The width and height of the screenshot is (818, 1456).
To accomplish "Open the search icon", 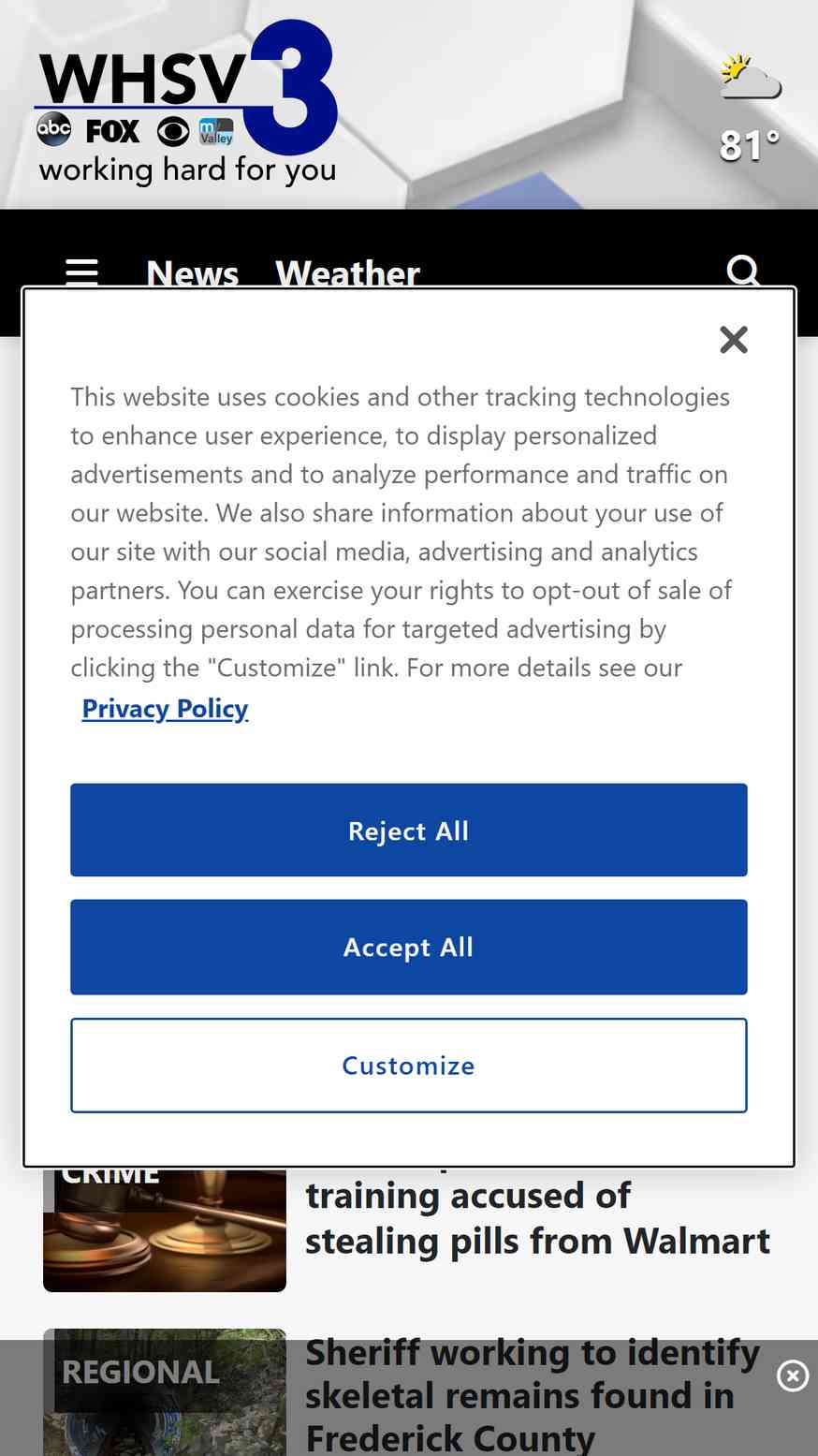I will pyautogui.click(x=743, y=271).
